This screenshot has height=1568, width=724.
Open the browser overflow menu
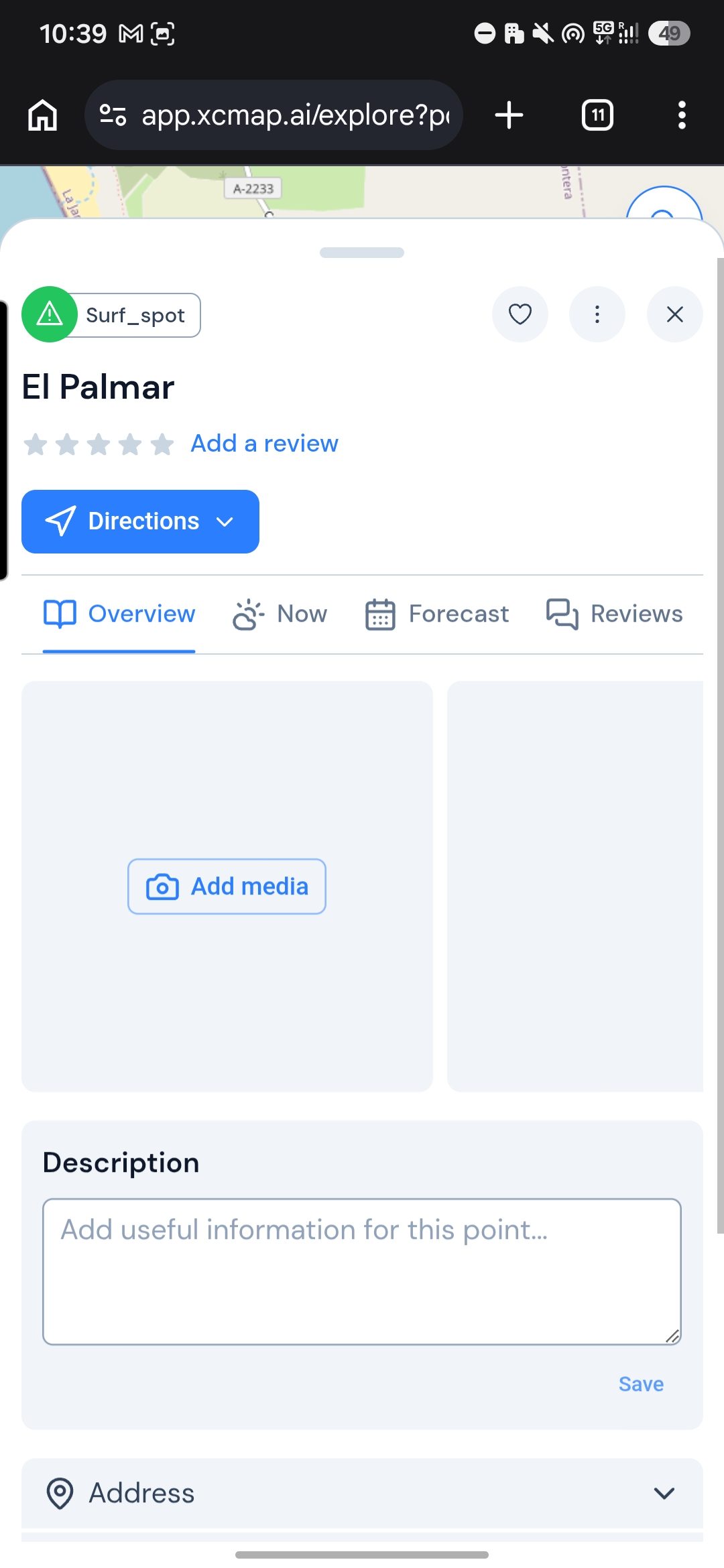coord(682,115)
